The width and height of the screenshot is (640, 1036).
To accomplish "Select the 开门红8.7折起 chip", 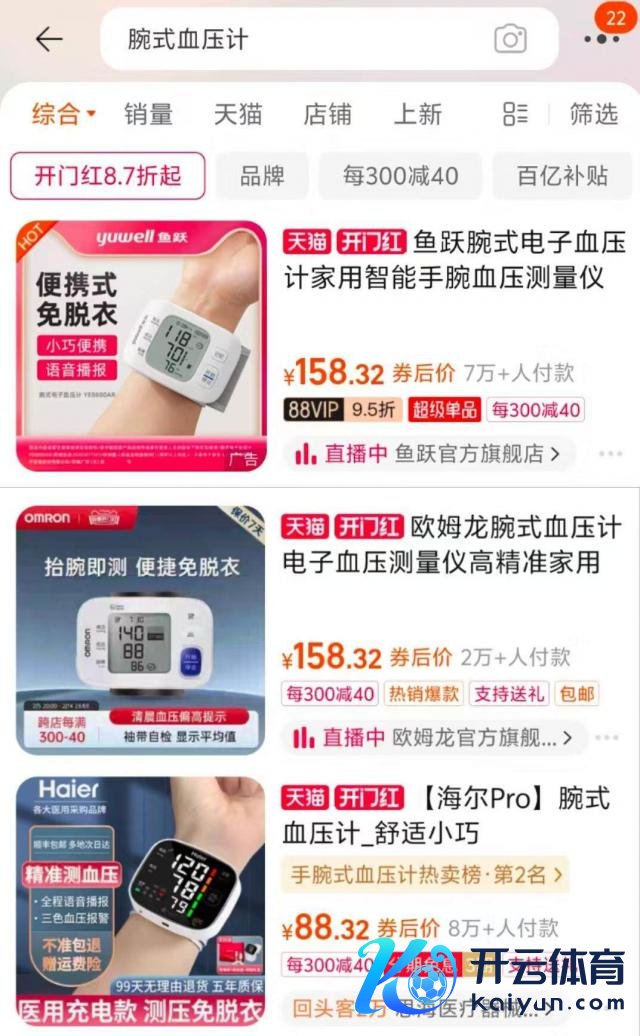I will coord(108,176).
